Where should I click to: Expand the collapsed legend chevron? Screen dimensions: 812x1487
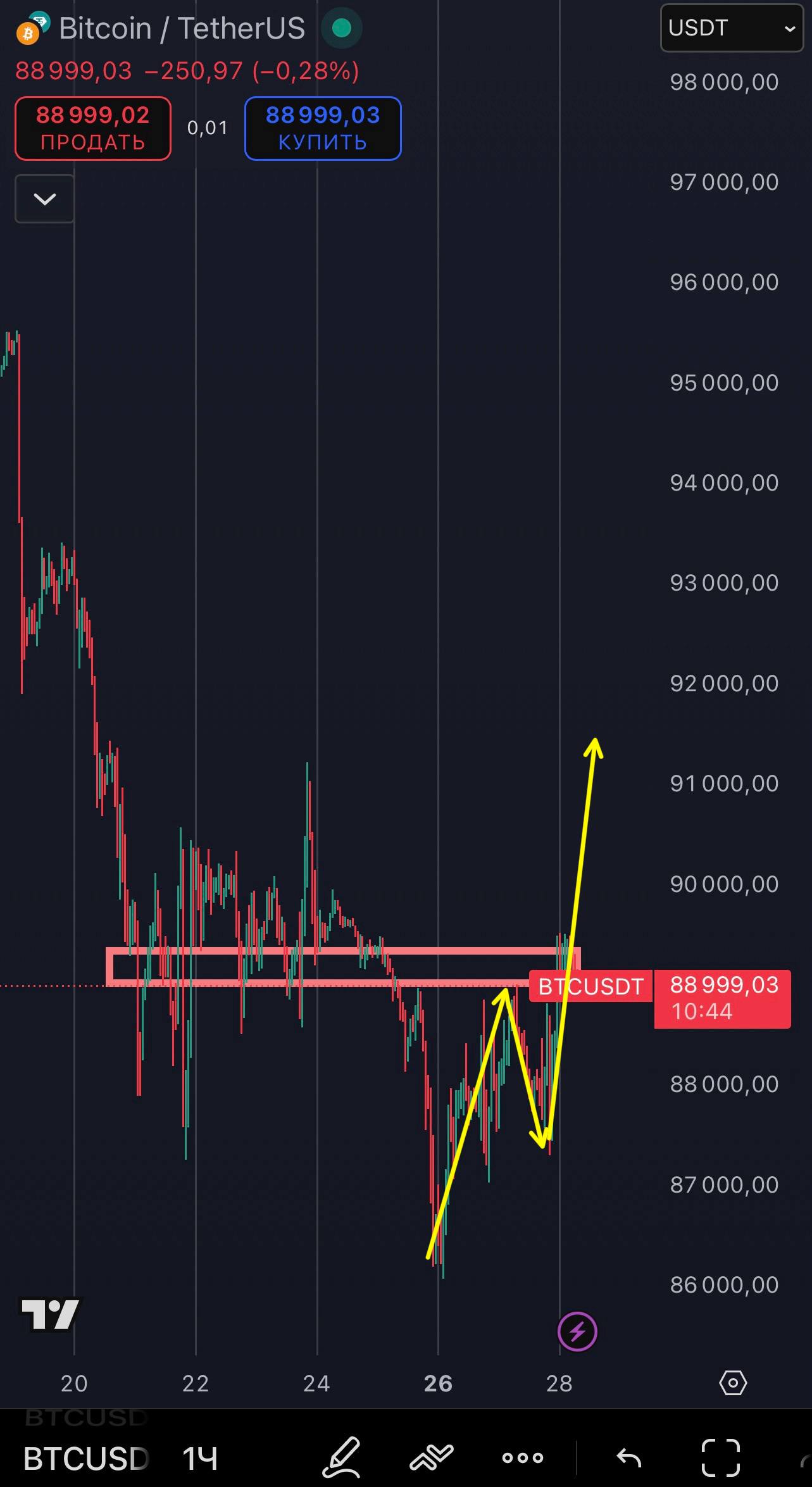[44, 199]
